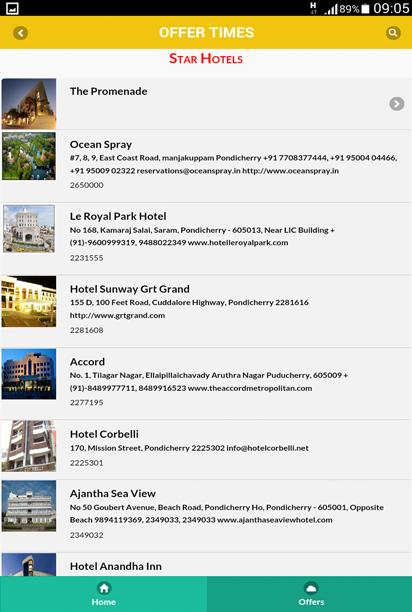Viewport: 412px width, 612px height.
Task: Select Hotel Sunway Grt Grand
Action: 206,311
